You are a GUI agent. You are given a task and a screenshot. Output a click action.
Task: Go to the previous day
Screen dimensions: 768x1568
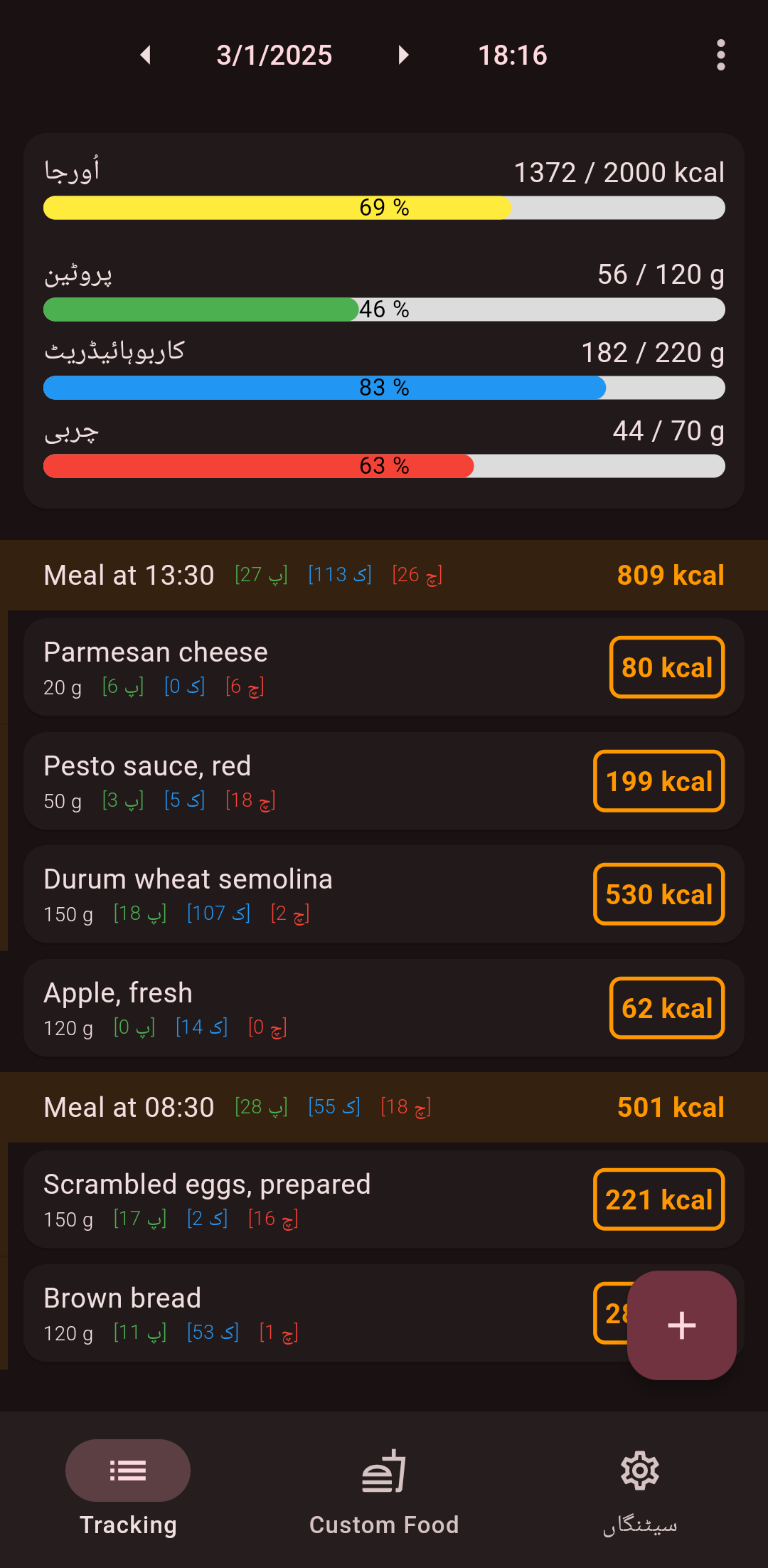pyautogui.click(x=146, y=55)
